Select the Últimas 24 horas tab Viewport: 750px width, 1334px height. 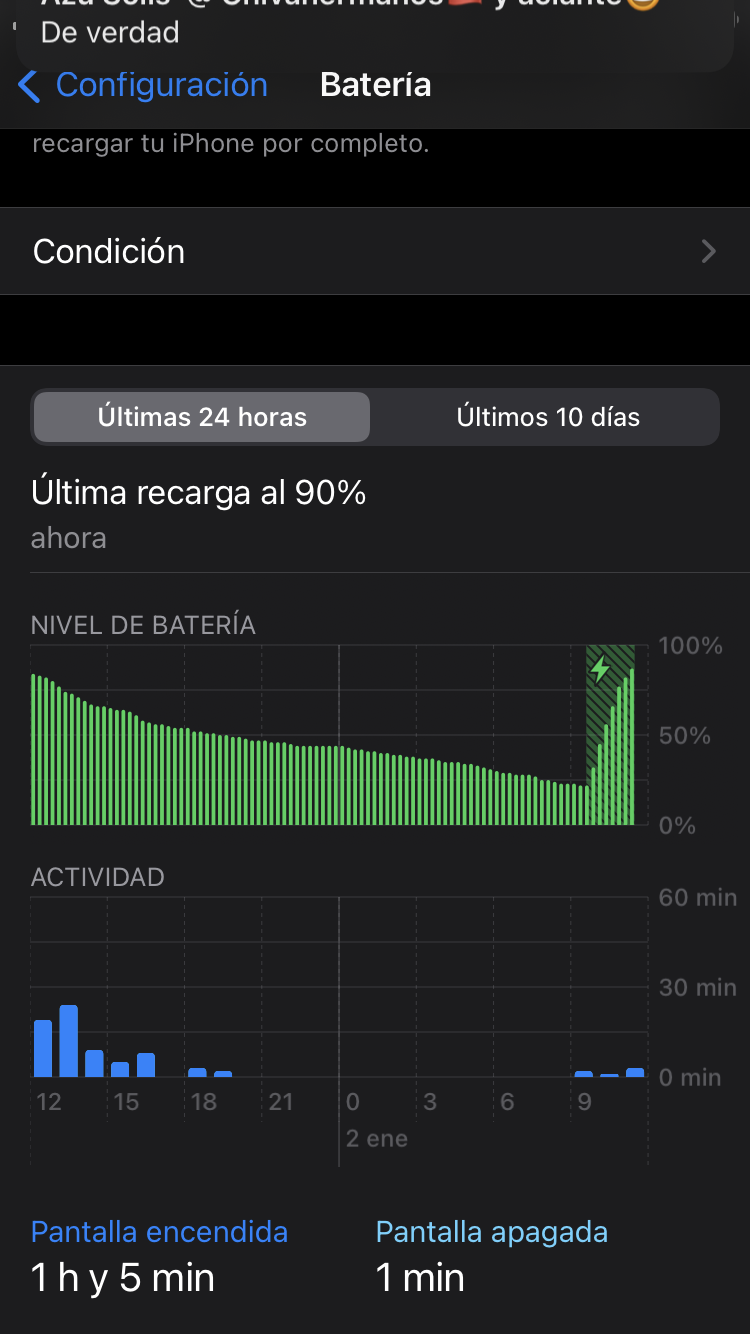202,417
